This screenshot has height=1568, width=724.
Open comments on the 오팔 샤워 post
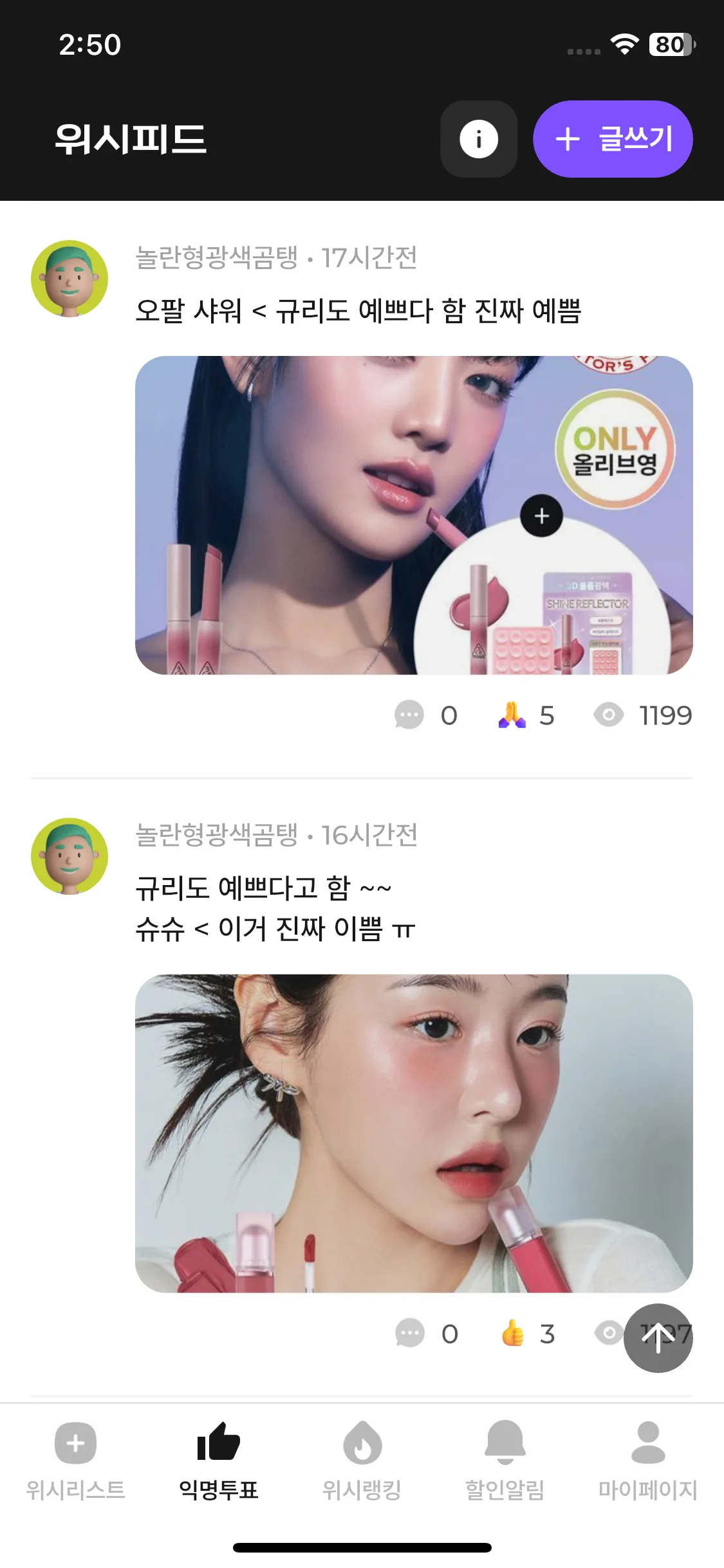tap(410, 715)
